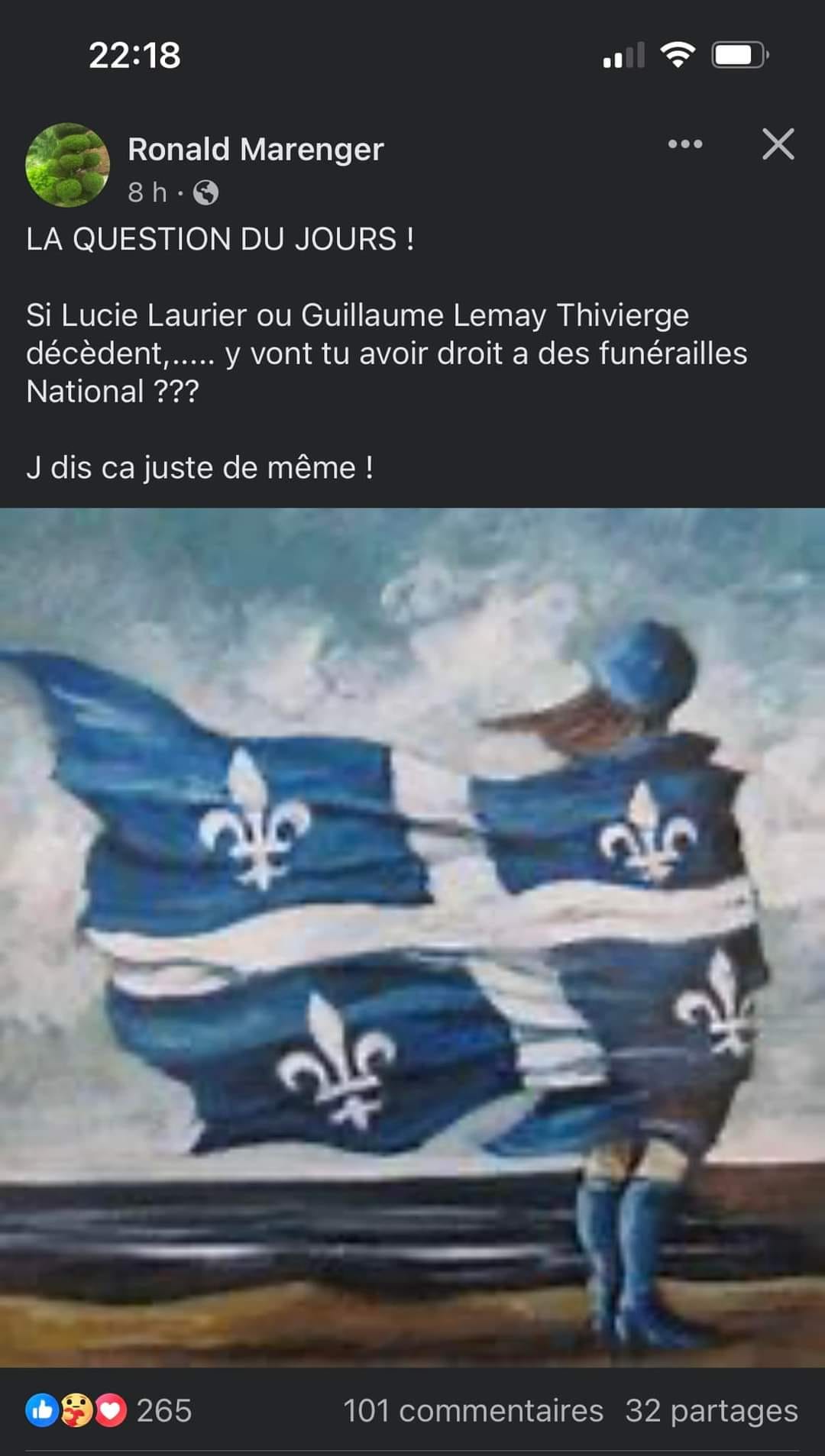
Task: Open the three-dot post options menu
Action: click(684, 144)
